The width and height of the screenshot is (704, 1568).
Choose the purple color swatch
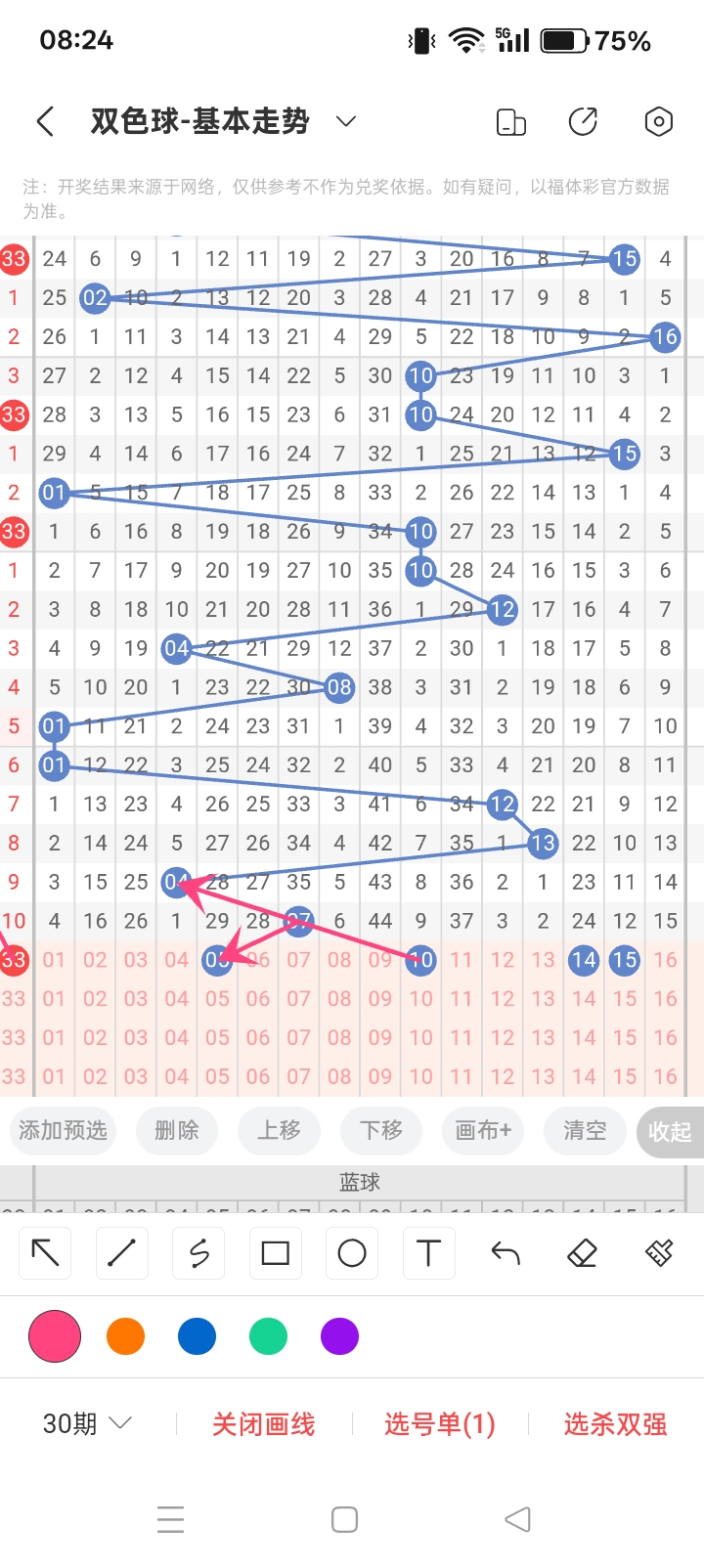point(339,1336)
